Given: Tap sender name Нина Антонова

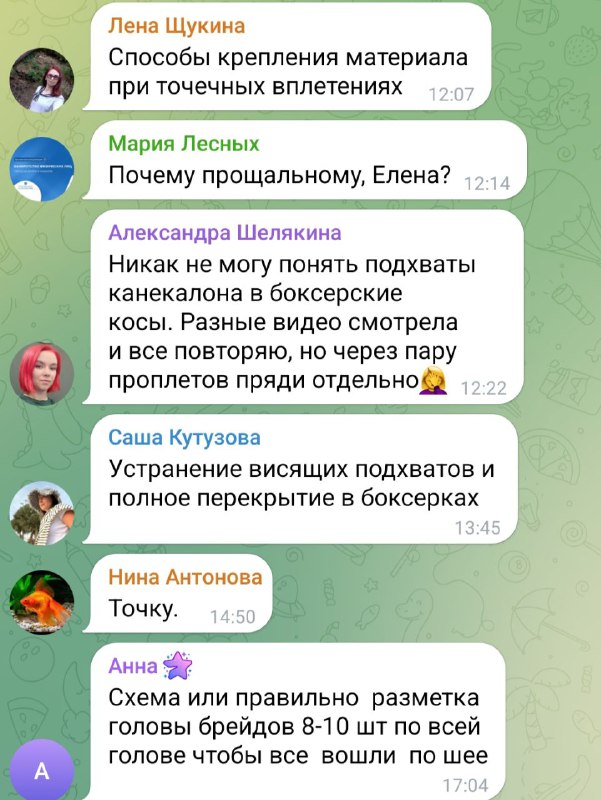Looking at the screenshot, I should (x=185, y=577).
